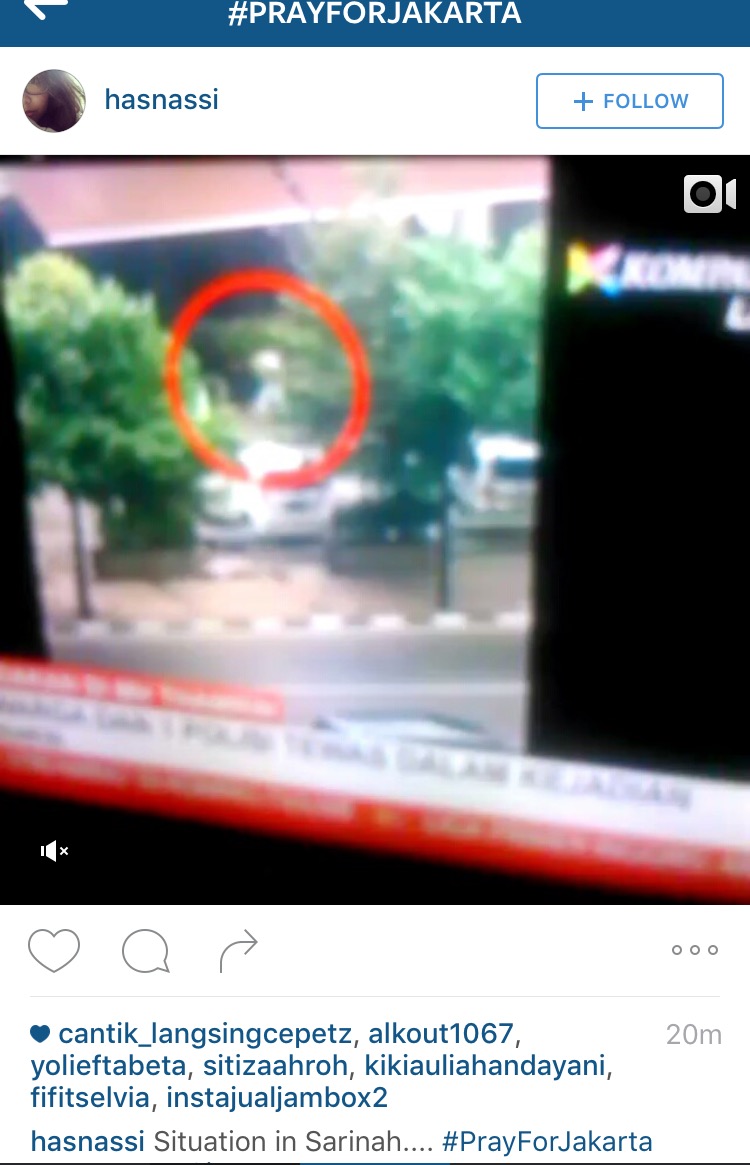Open comments on this post
Screen dimensions: 750x1165
click(145, 951)
